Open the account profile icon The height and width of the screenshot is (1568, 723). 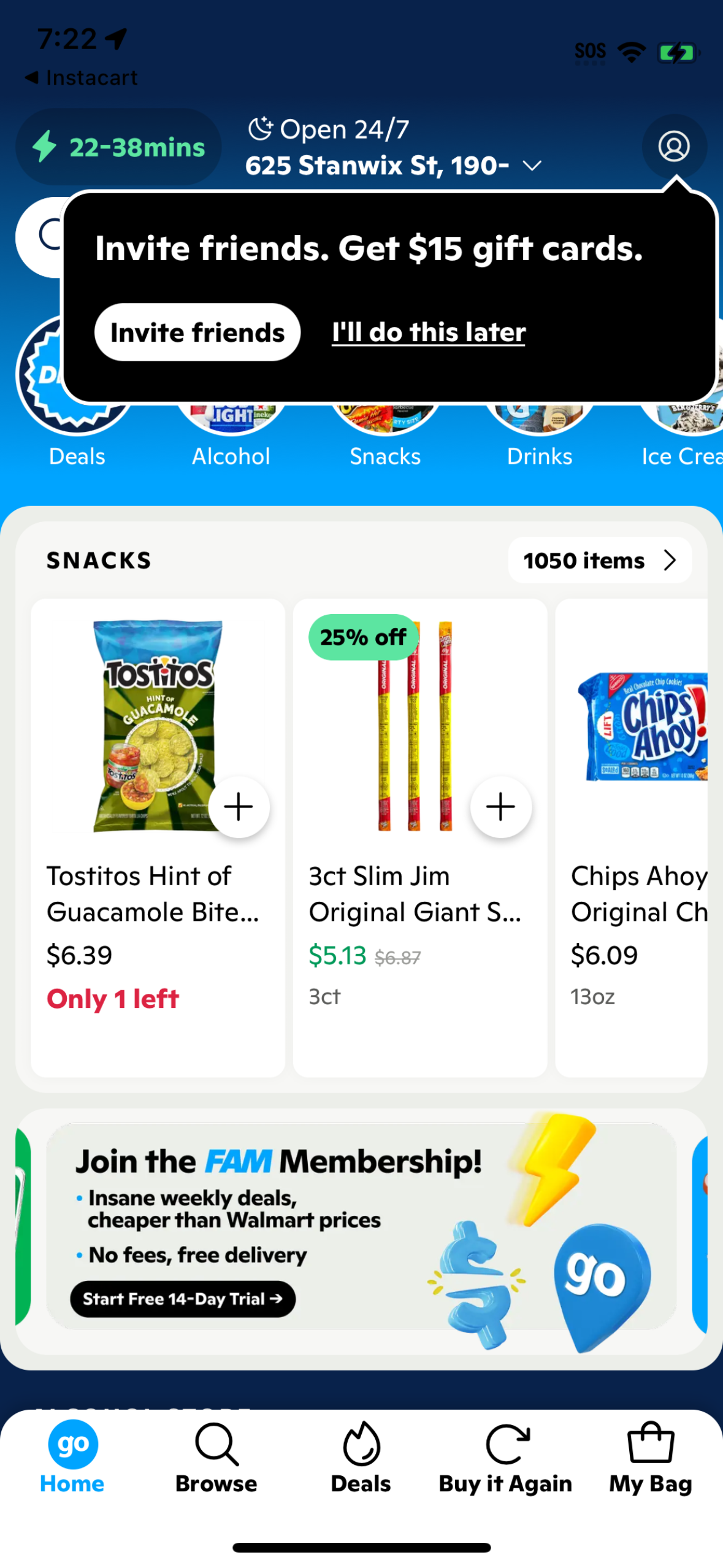pyautogui.click(x=674, y=147)
